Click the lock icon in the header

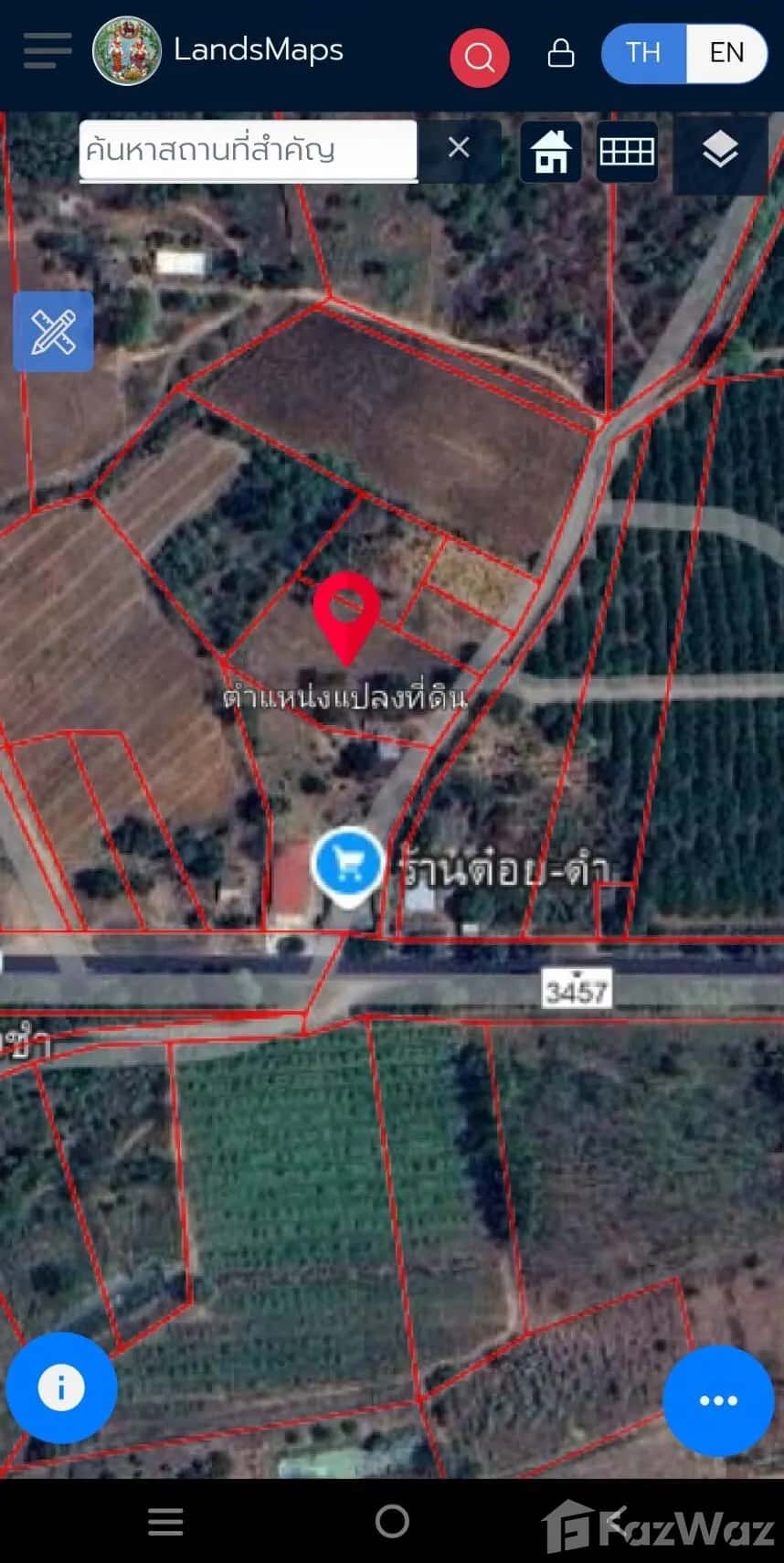(x=560, y=53)
